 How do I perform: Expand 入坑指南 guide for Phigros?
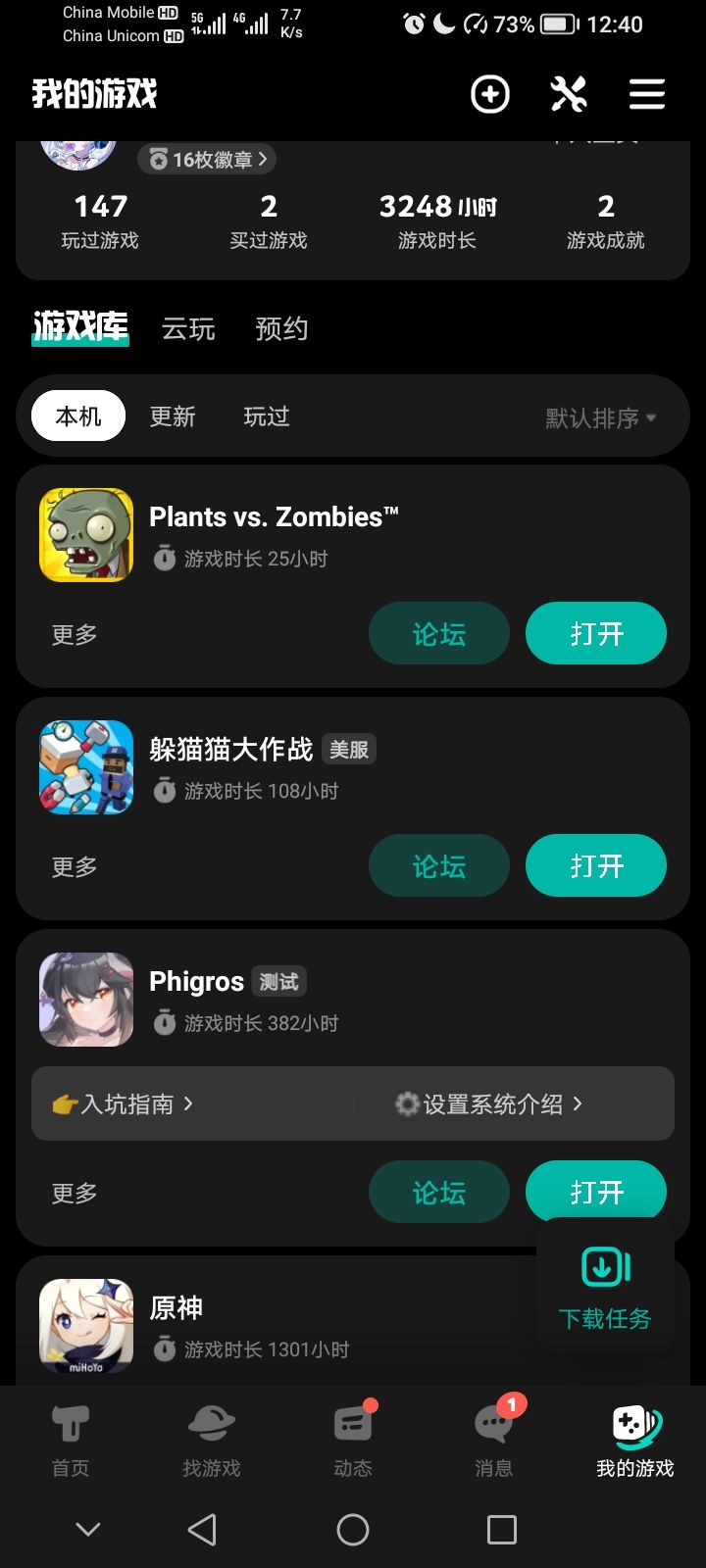point(123,1103)
